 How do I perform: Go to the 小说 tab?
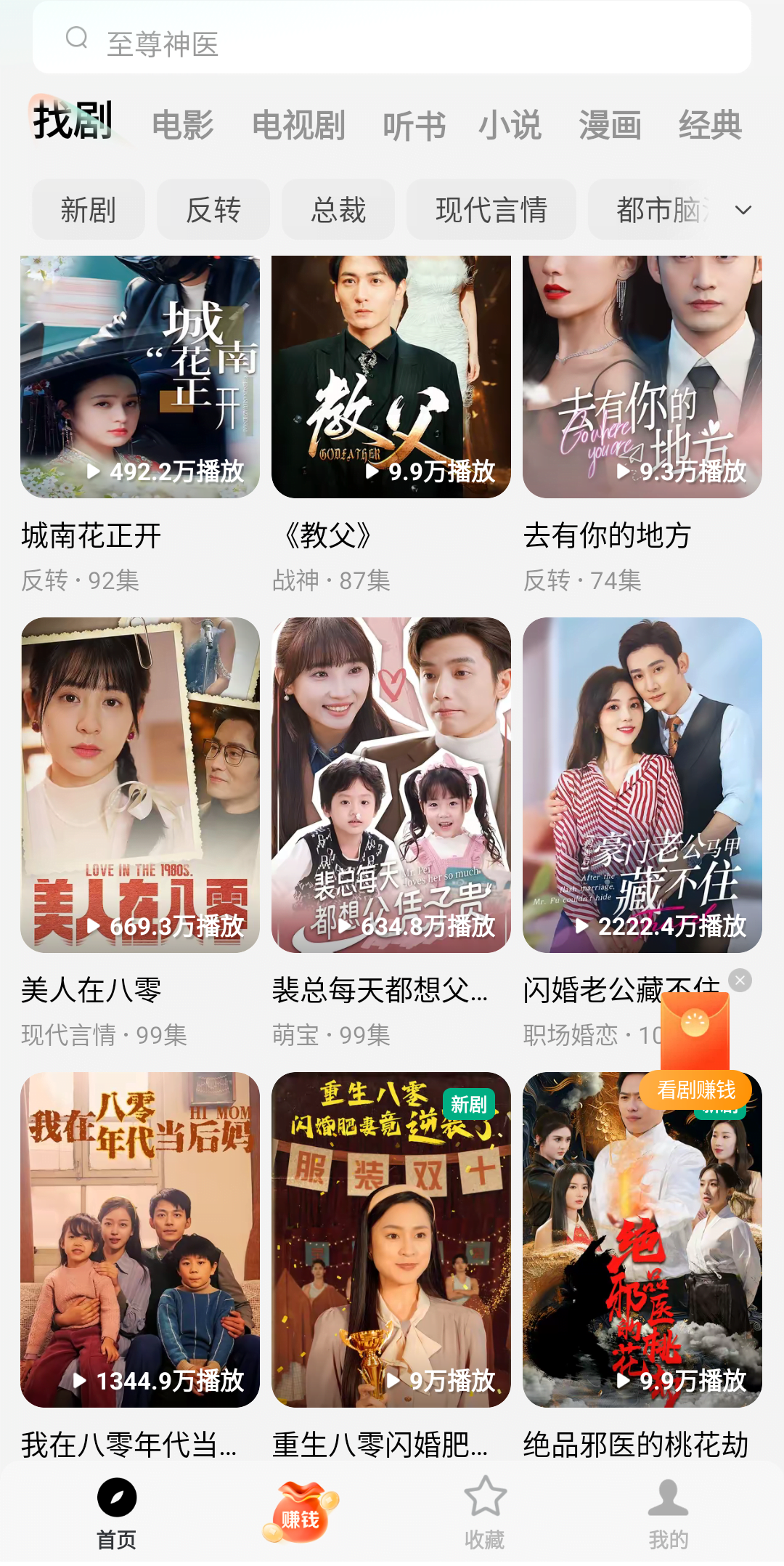[x=510, y=125]
